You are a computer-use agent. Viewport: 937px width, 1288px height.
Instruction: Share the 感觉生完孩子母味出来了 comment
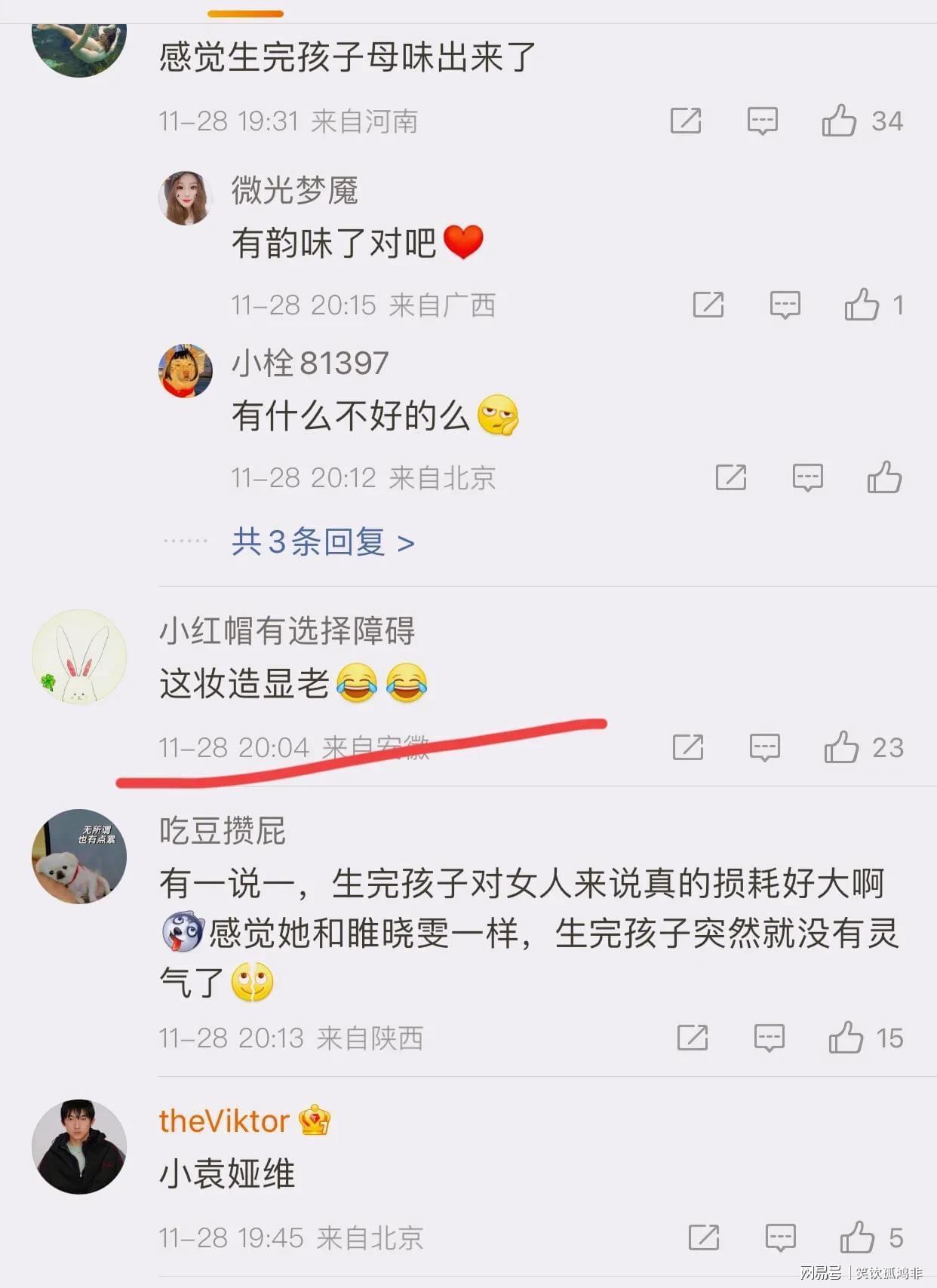click(x=686, y=121)
